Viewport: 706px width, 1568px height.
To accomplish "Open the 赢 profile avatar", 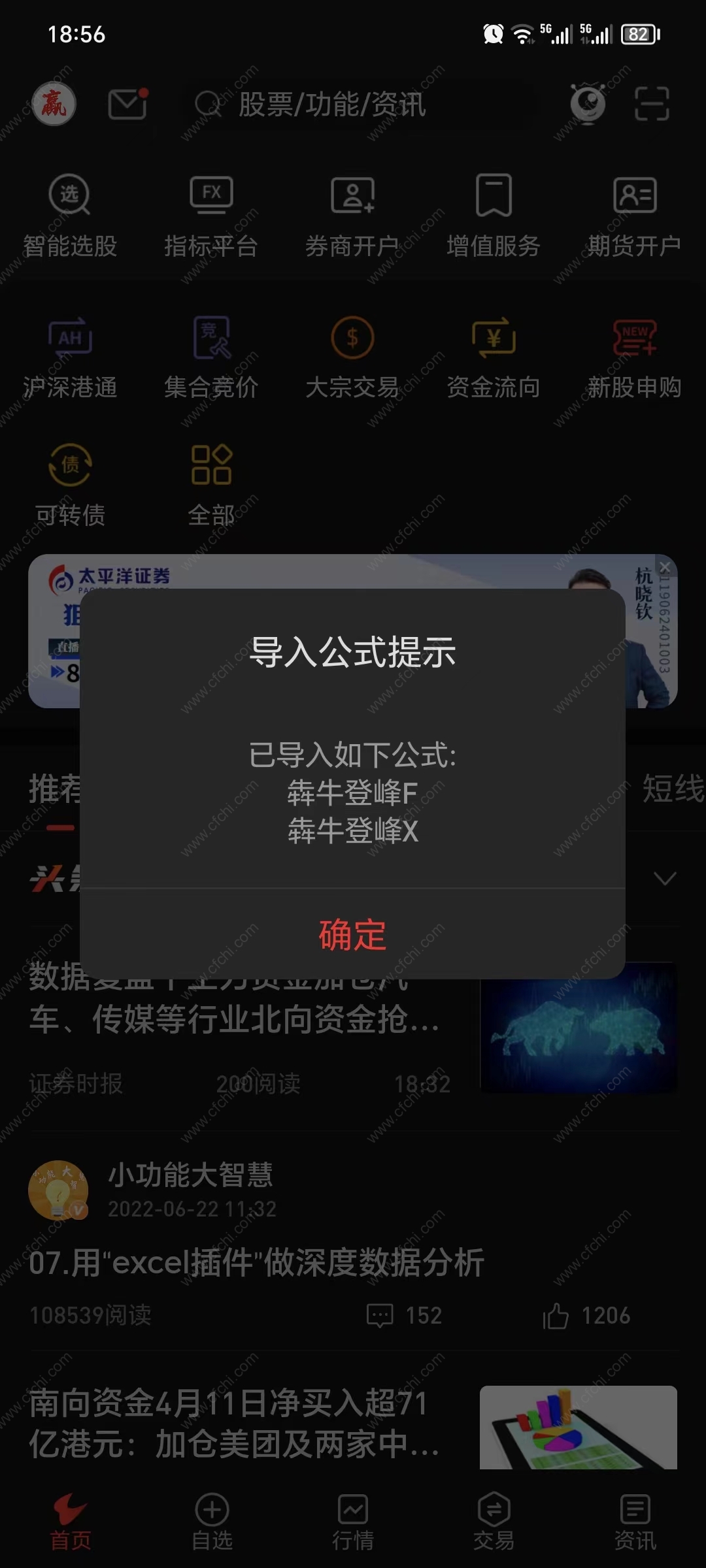I will [x=54, y=104].
